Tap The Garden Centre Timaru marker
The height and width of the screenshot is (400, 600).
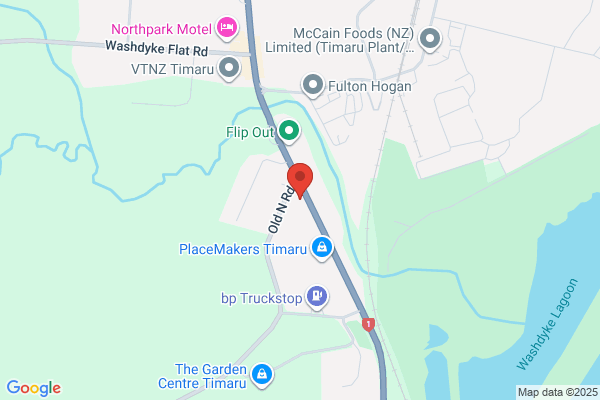tap(262, 375)
